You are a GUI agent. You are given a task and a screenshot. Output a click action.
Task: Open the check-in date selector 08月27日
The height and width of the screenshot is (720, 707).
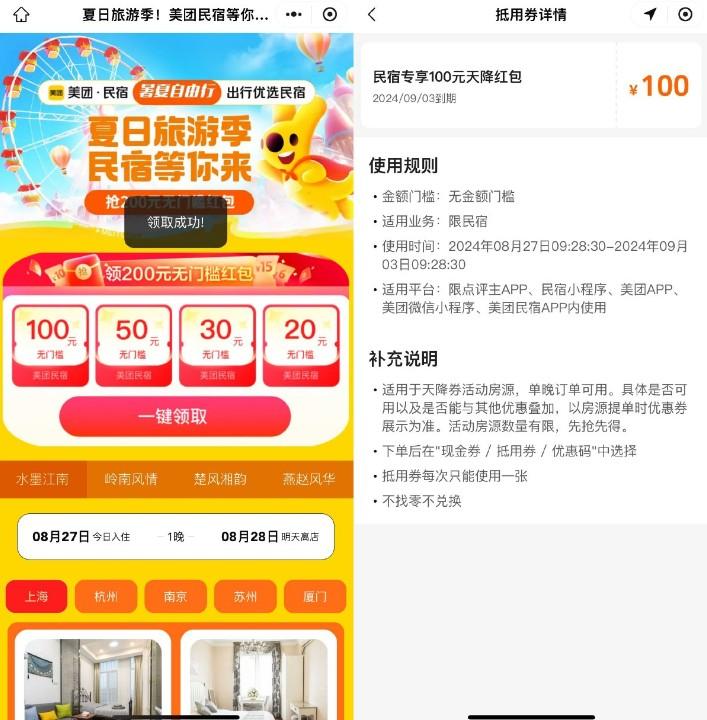[80, 537]
